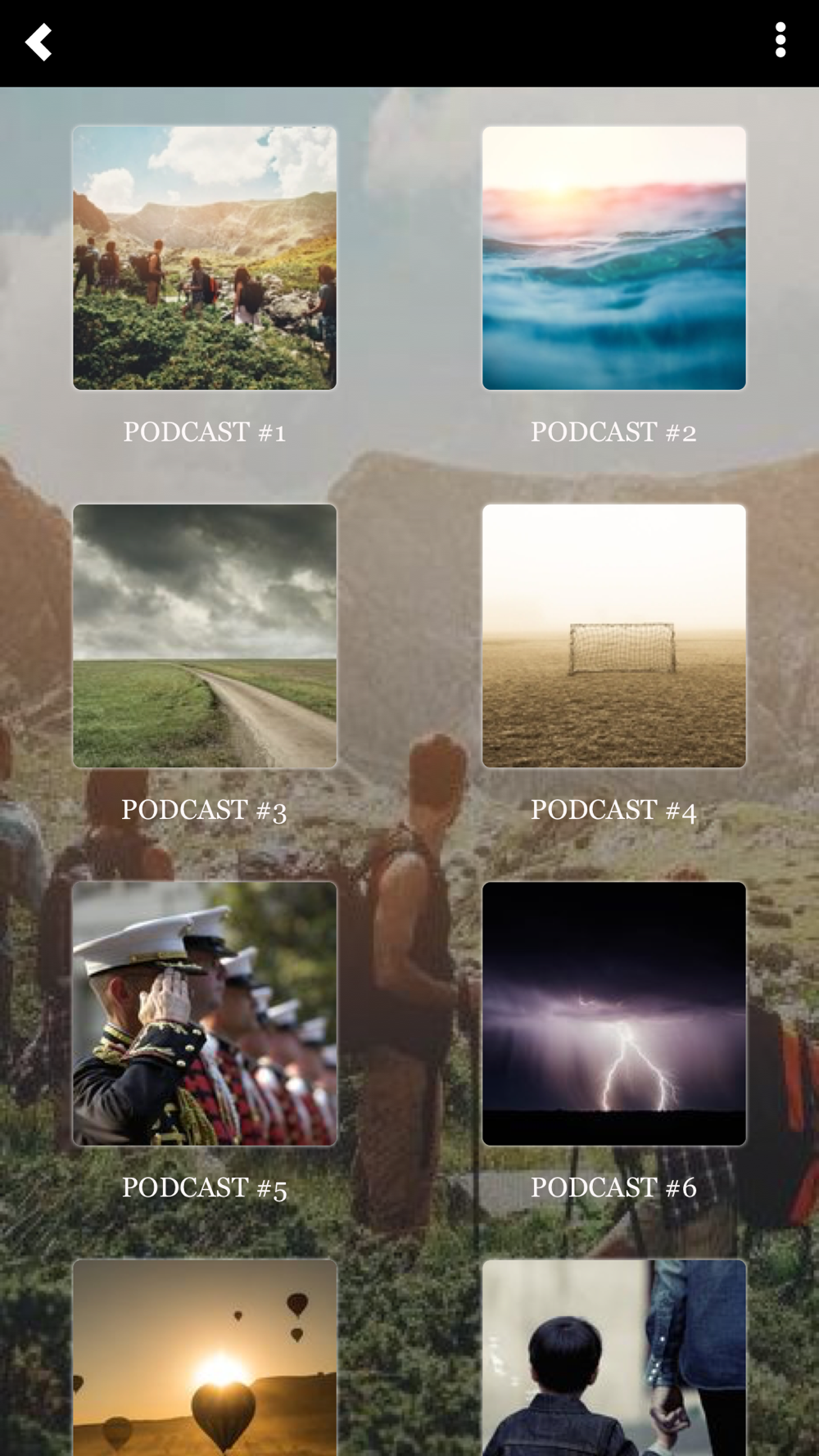Open Podcast #6 with the lightning storm

614,1014
